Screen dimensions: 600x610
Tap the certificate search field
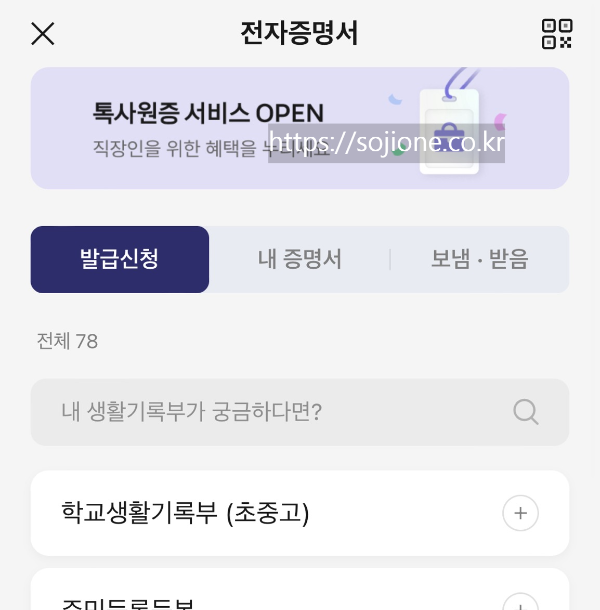click(x=280, y=412)
